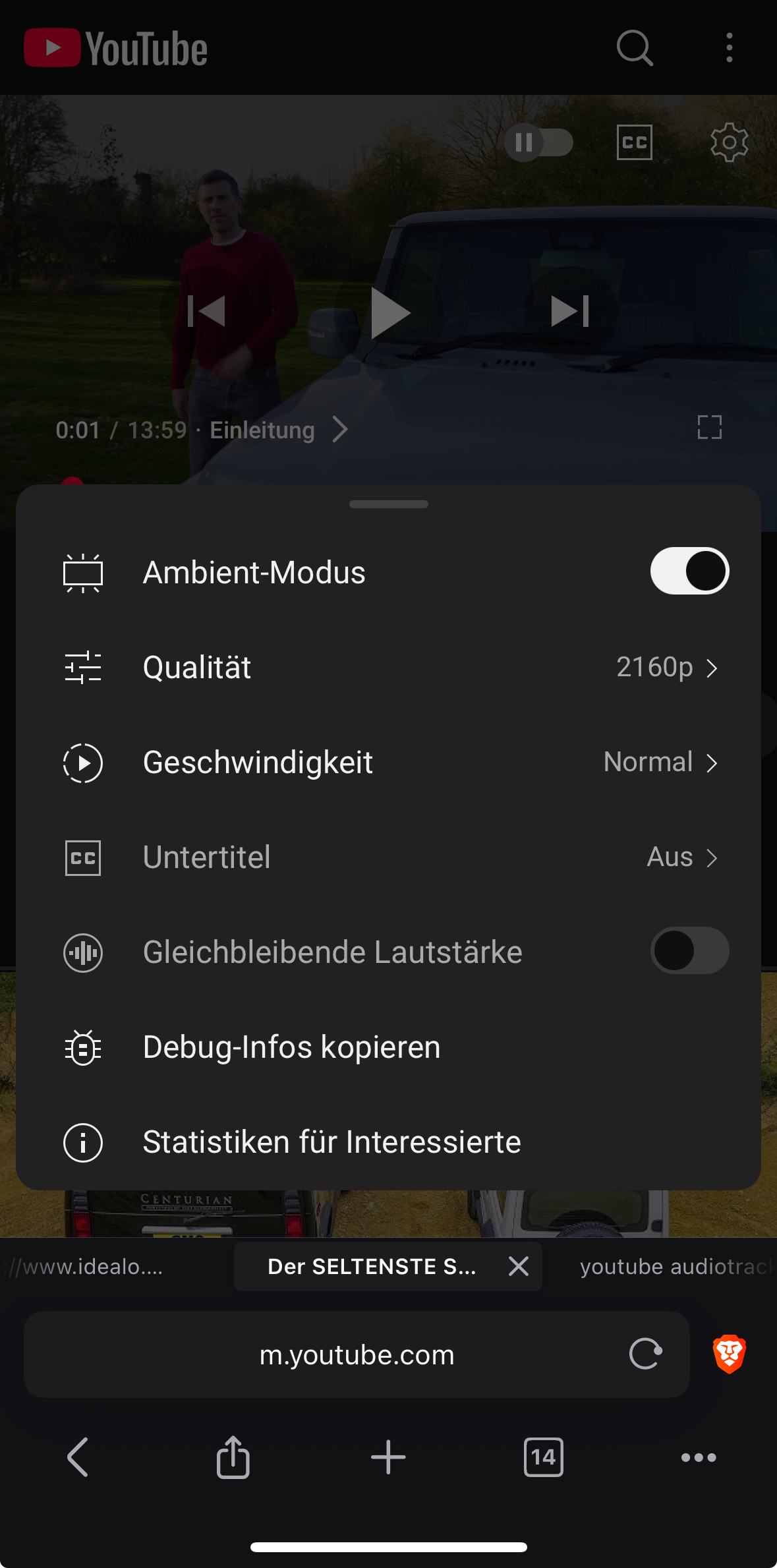Screen dimensions: 777x1568
Task: Turn off the Ambient-Modus switch
Action: (x=689, y=571)
